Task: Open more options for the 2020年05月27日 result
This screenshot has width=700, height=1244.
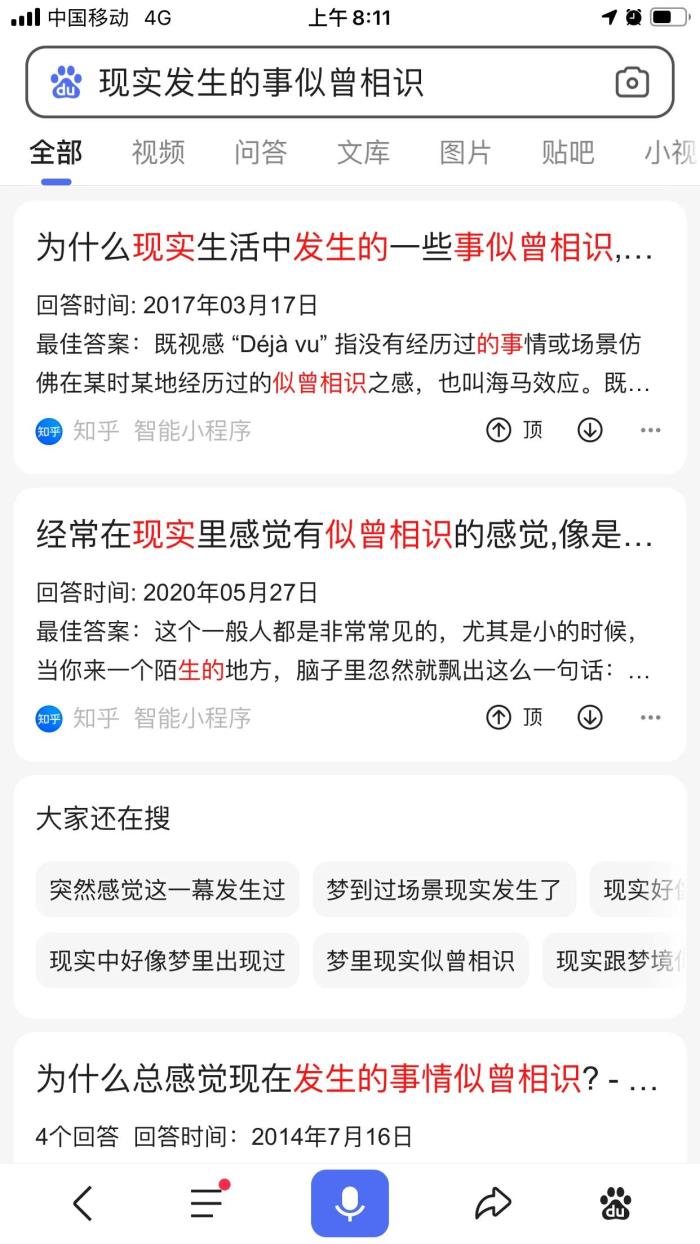Action: (x=650, y=717)
